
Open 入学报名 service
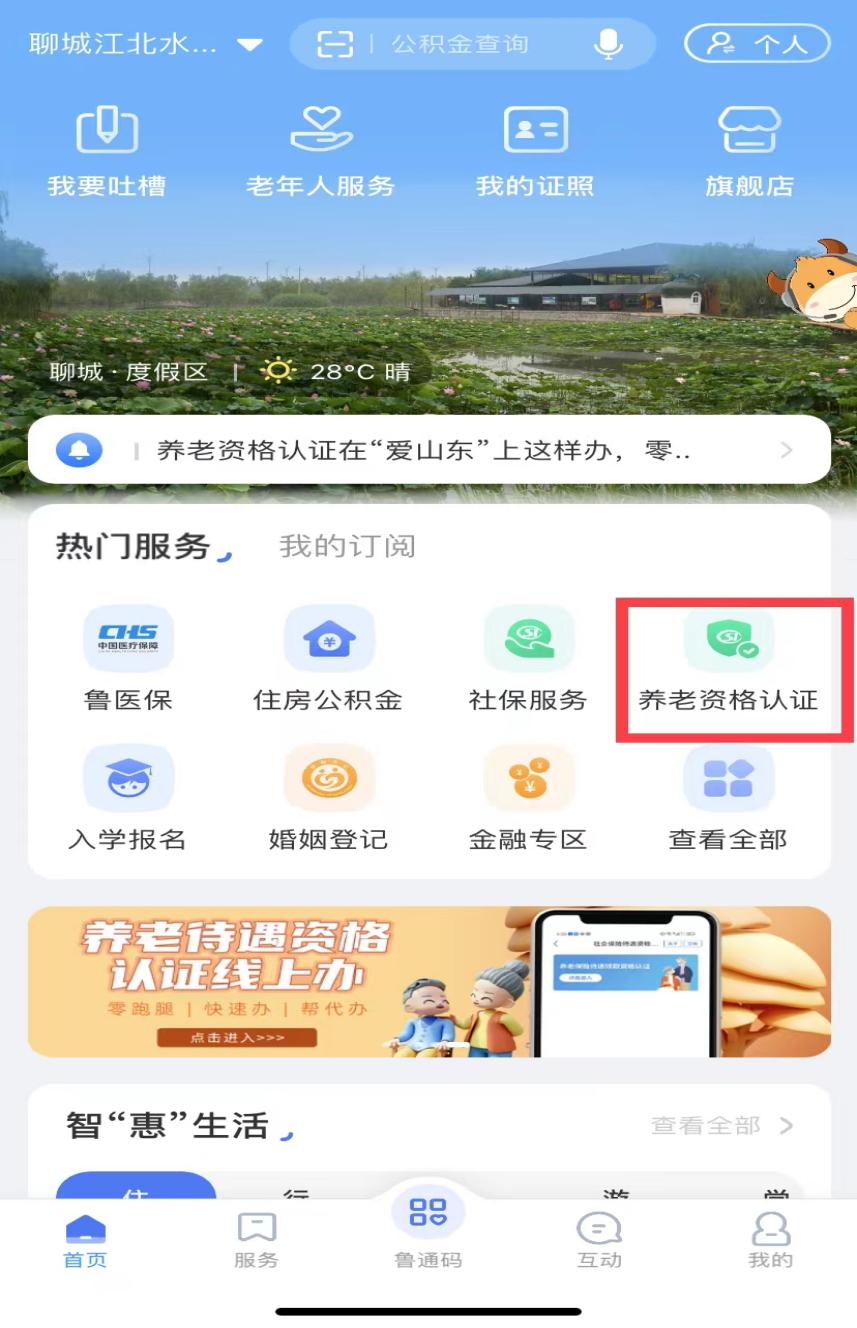pyautogui.click(x=128, y=798)
